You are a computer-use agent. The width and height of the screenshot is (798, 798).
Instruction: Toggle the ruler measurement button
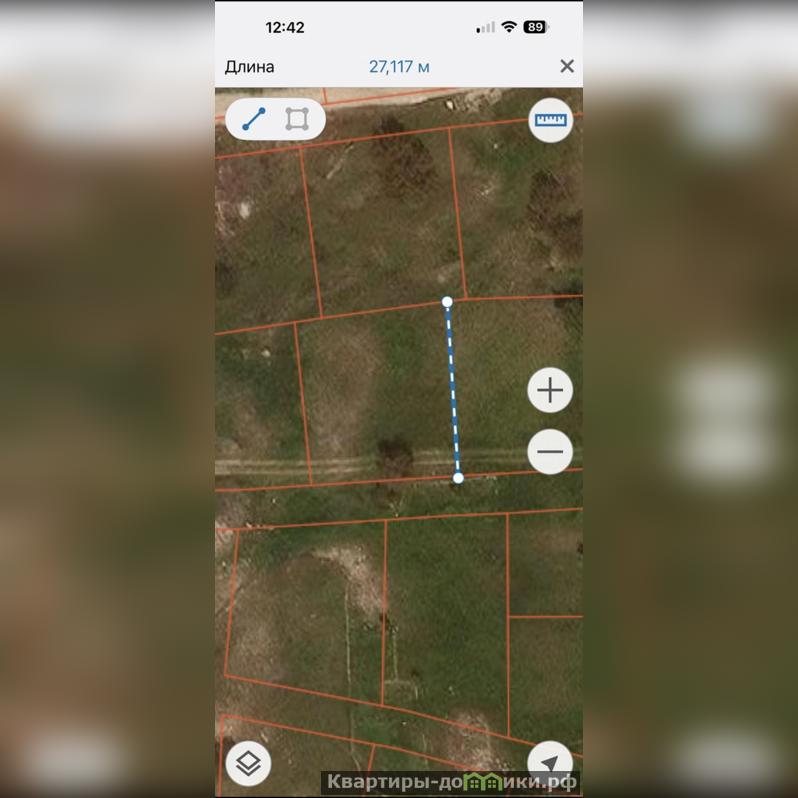coord(550,120)
